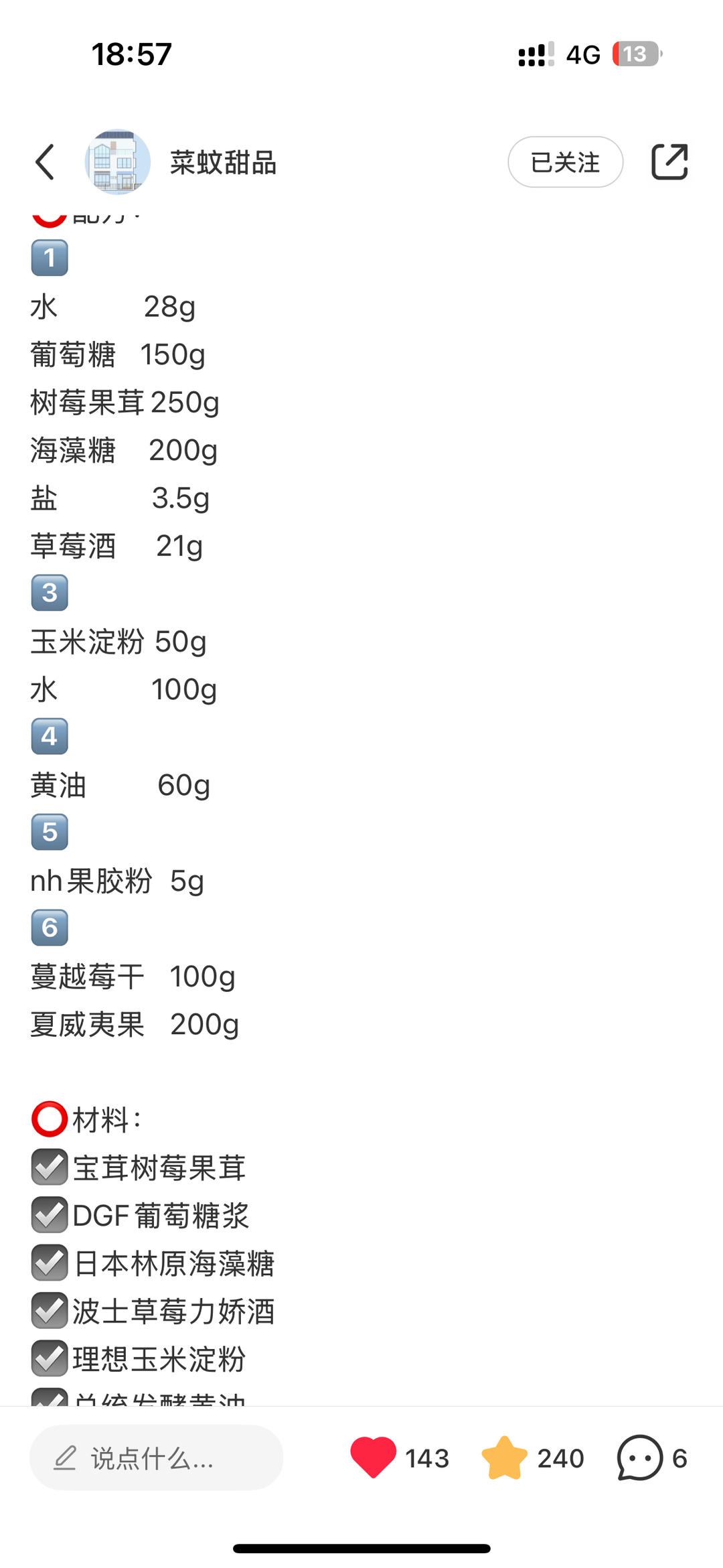The image size is (723, 1568).
Task: Select the 菜蚊甜品 account name
Action: click(222, 161)
